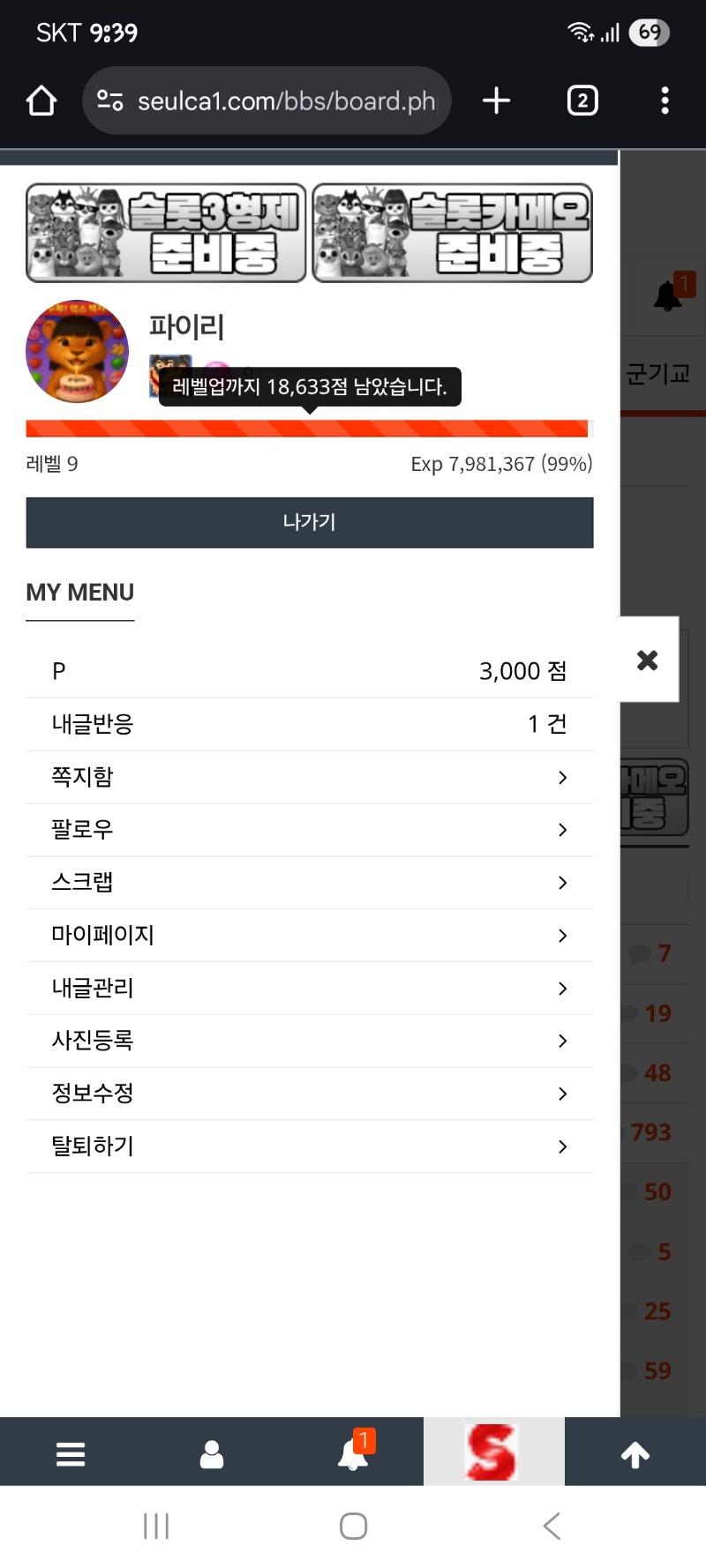Open the 팔로우 list
The image size is (706, 1568).
309,830
